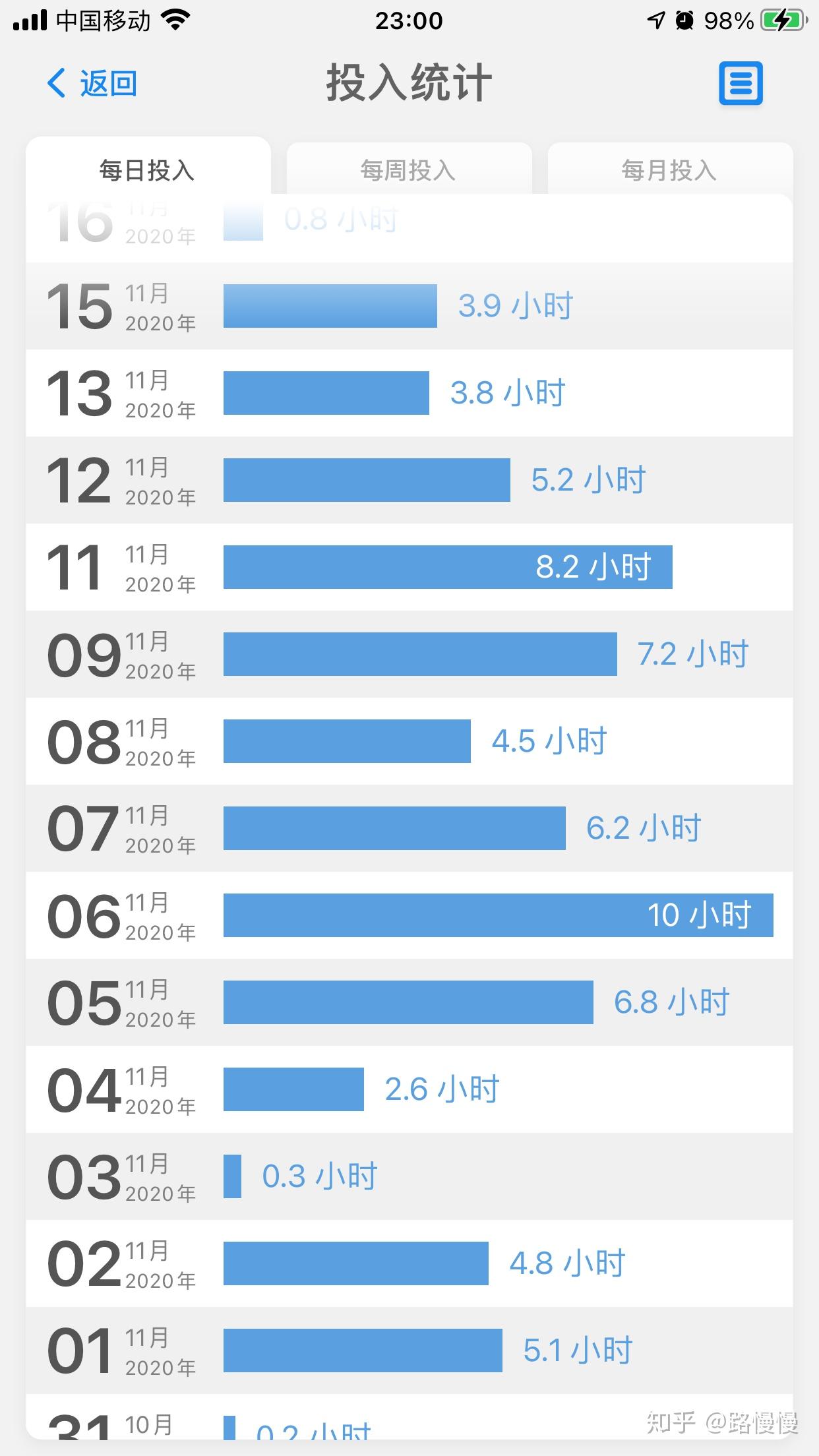Tap the 中国移动 carrier label
The width and height of the screenshot is (819, 1456).
[x=102, y=20]
